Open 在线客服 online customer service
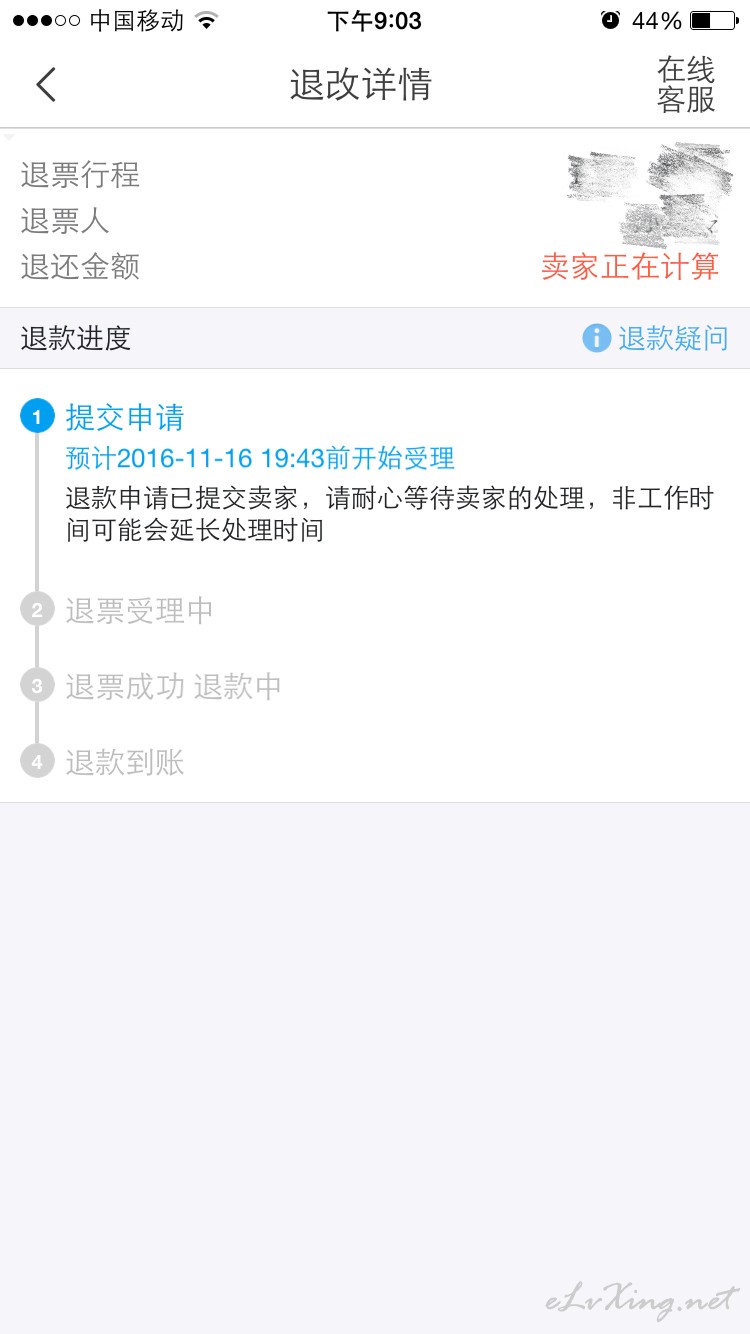Viewport: 750px width, 1334px height. [x=686, y=85]
